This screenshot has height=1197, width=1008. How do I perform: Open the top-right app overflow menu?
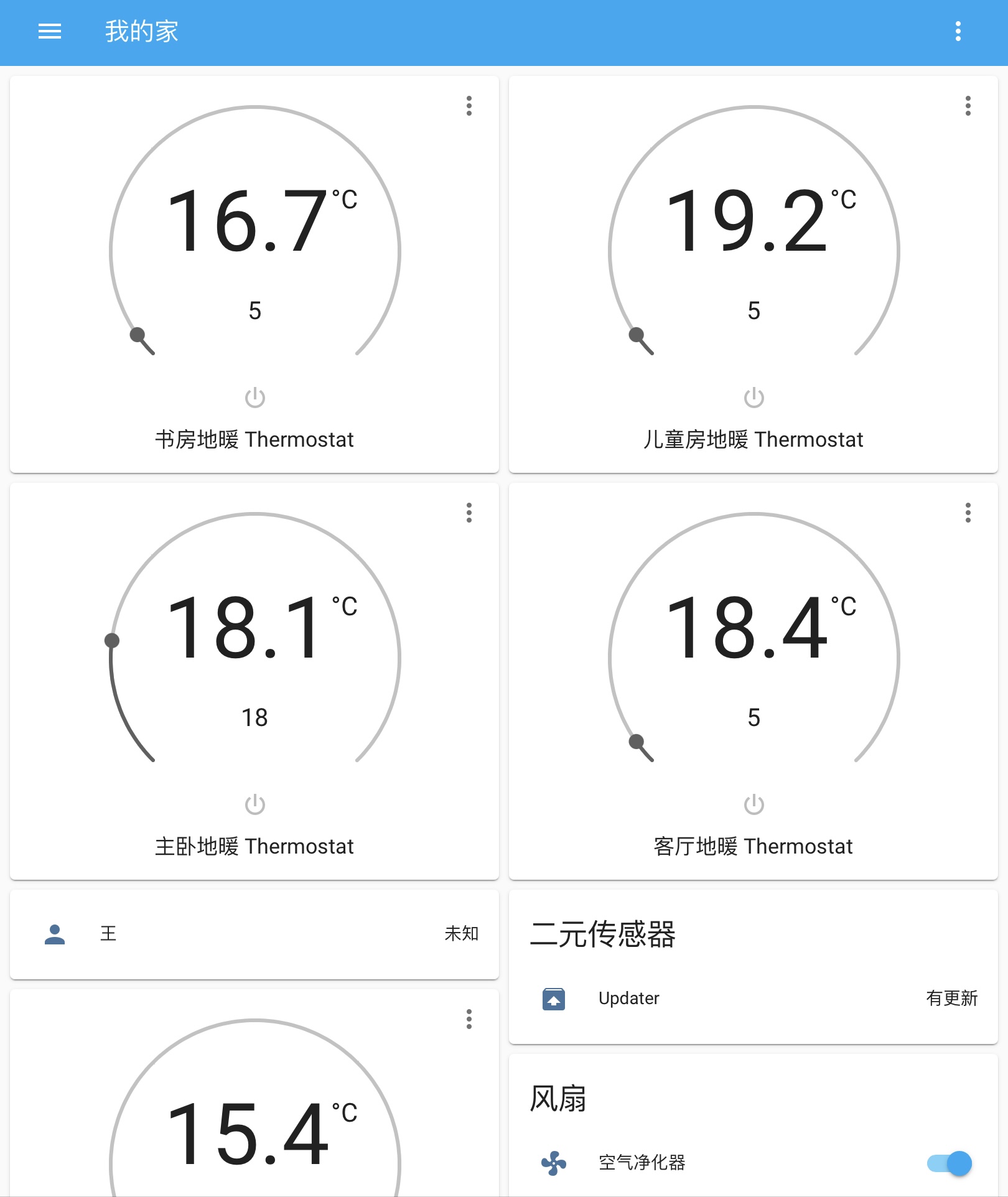coord(957,30)
